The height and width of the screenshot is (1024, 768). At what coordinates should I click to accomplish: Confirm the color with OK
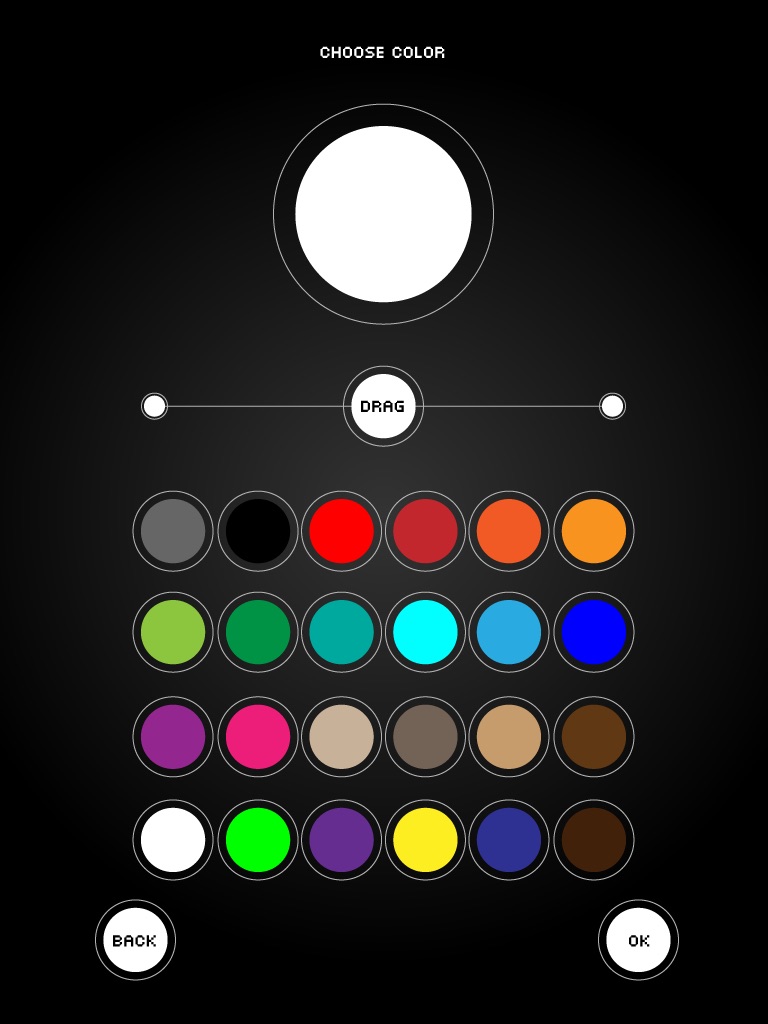click(x=638, y=940)
